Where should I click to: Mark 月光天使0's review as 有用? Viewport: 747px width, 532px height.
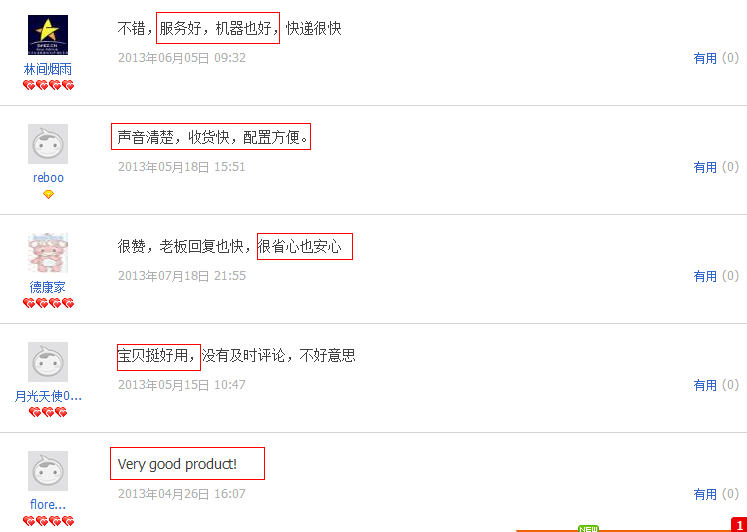pyautogui.click(x=705, y=385)
